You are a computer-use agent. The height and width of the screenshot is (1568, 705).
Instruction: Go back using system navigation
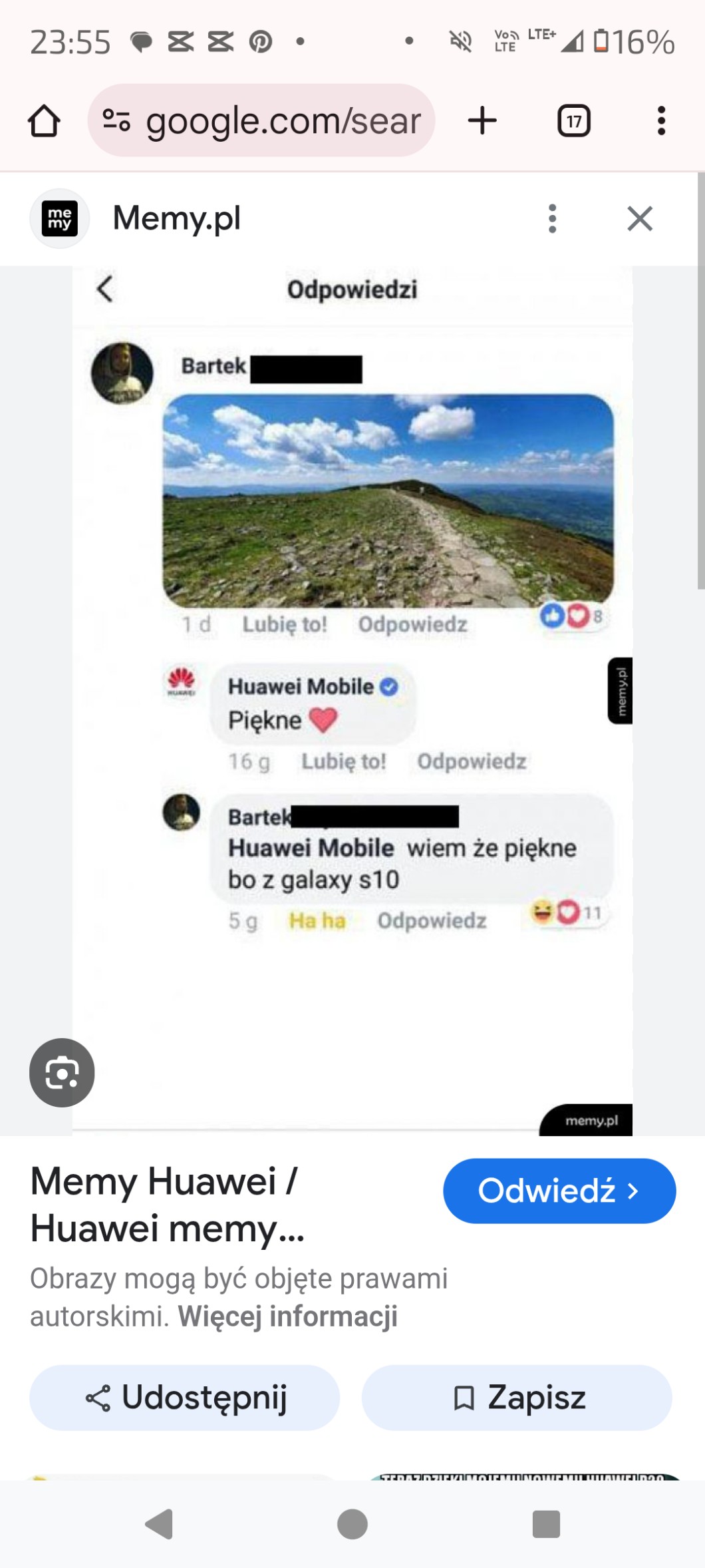click(x=160, y=1524)
